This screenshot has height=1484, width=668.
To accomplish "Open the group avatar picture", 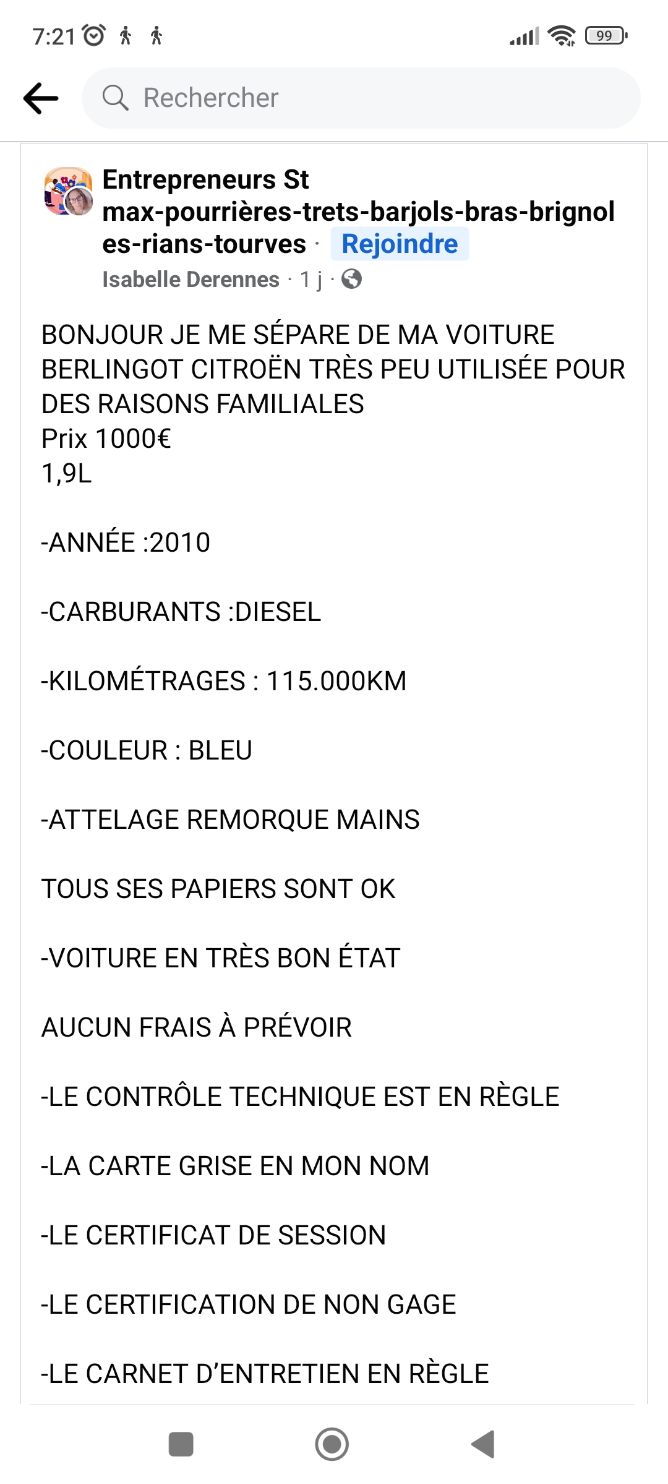I will [69, 191].
